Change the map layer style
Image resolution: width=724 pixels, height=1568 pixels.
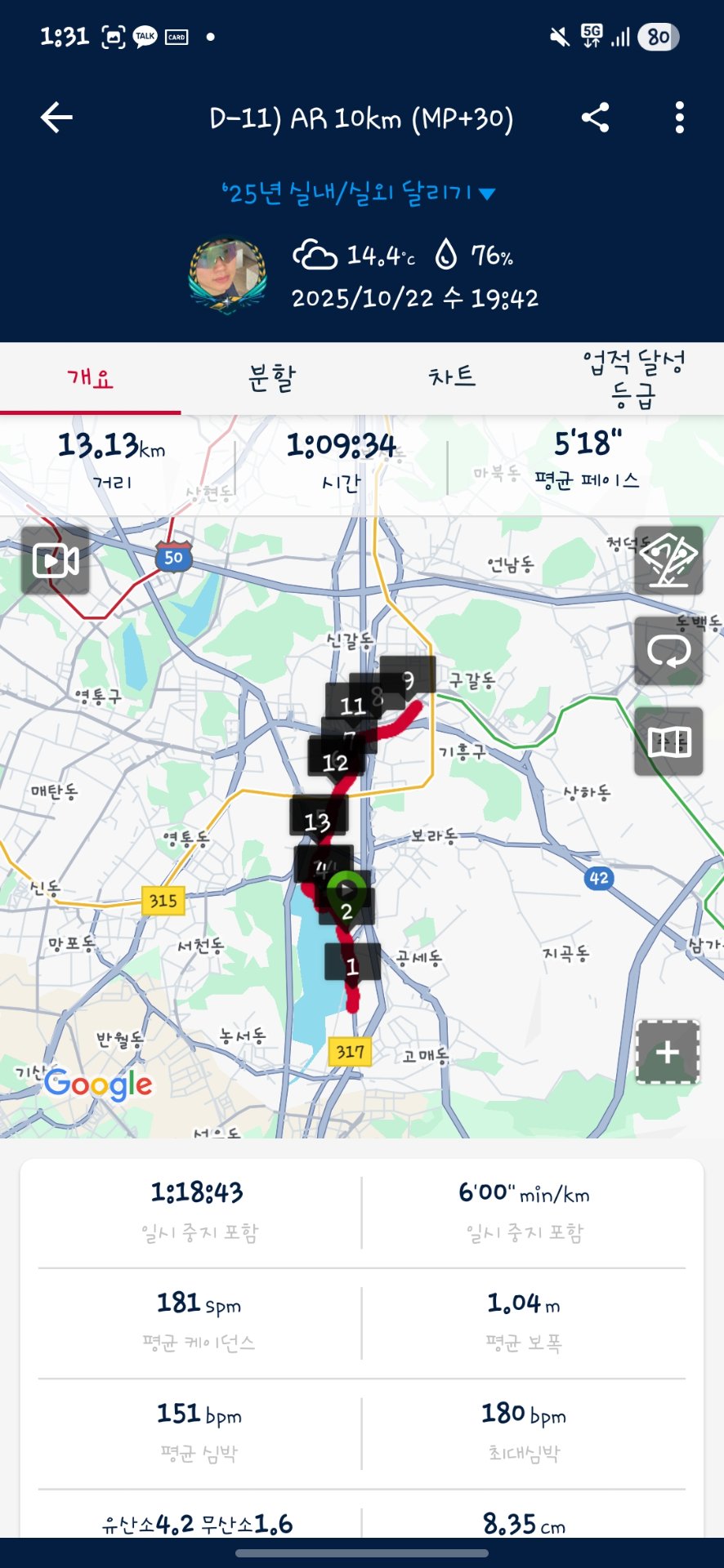click(x=668, y=560)
